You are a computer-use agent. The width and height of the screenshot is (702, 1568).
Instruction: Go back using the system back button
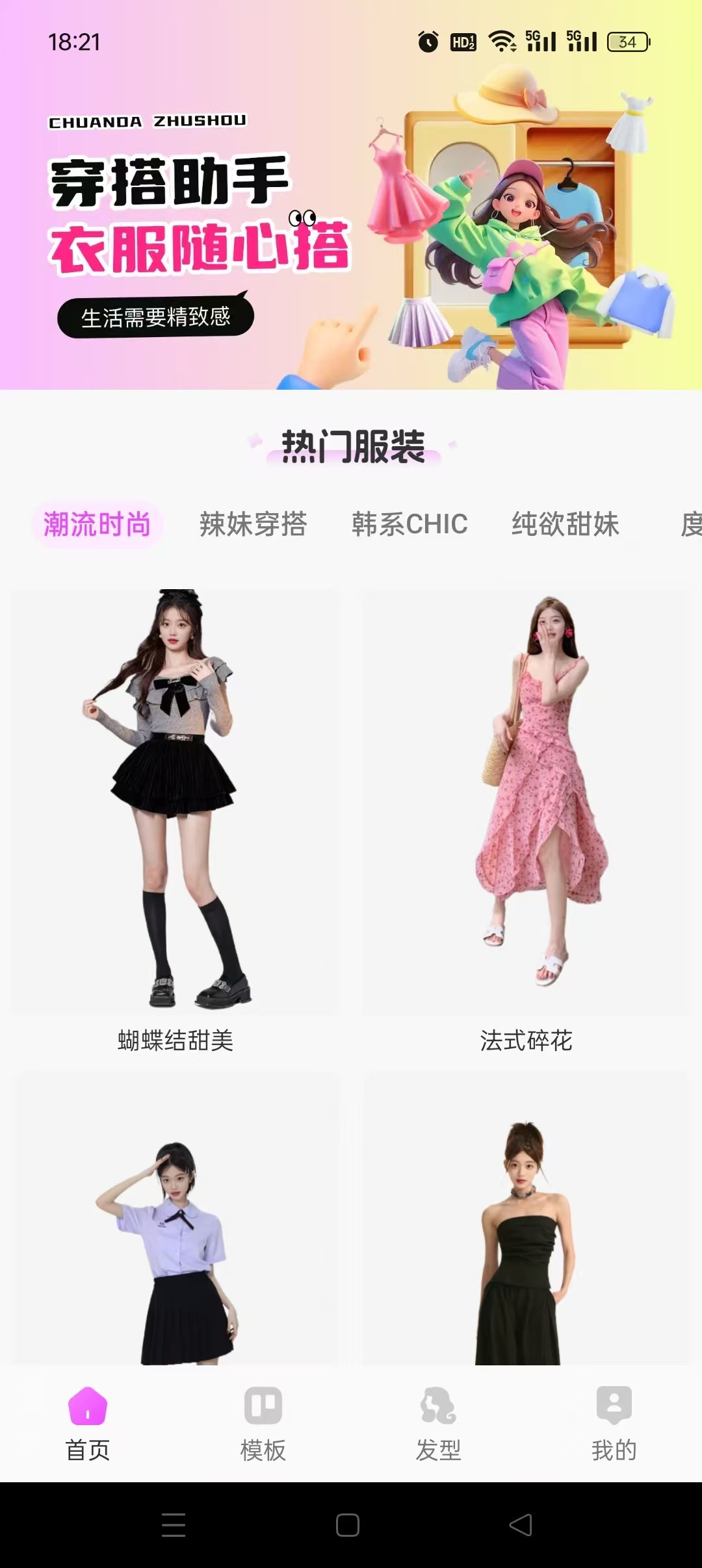click(x=521, y=1525)
